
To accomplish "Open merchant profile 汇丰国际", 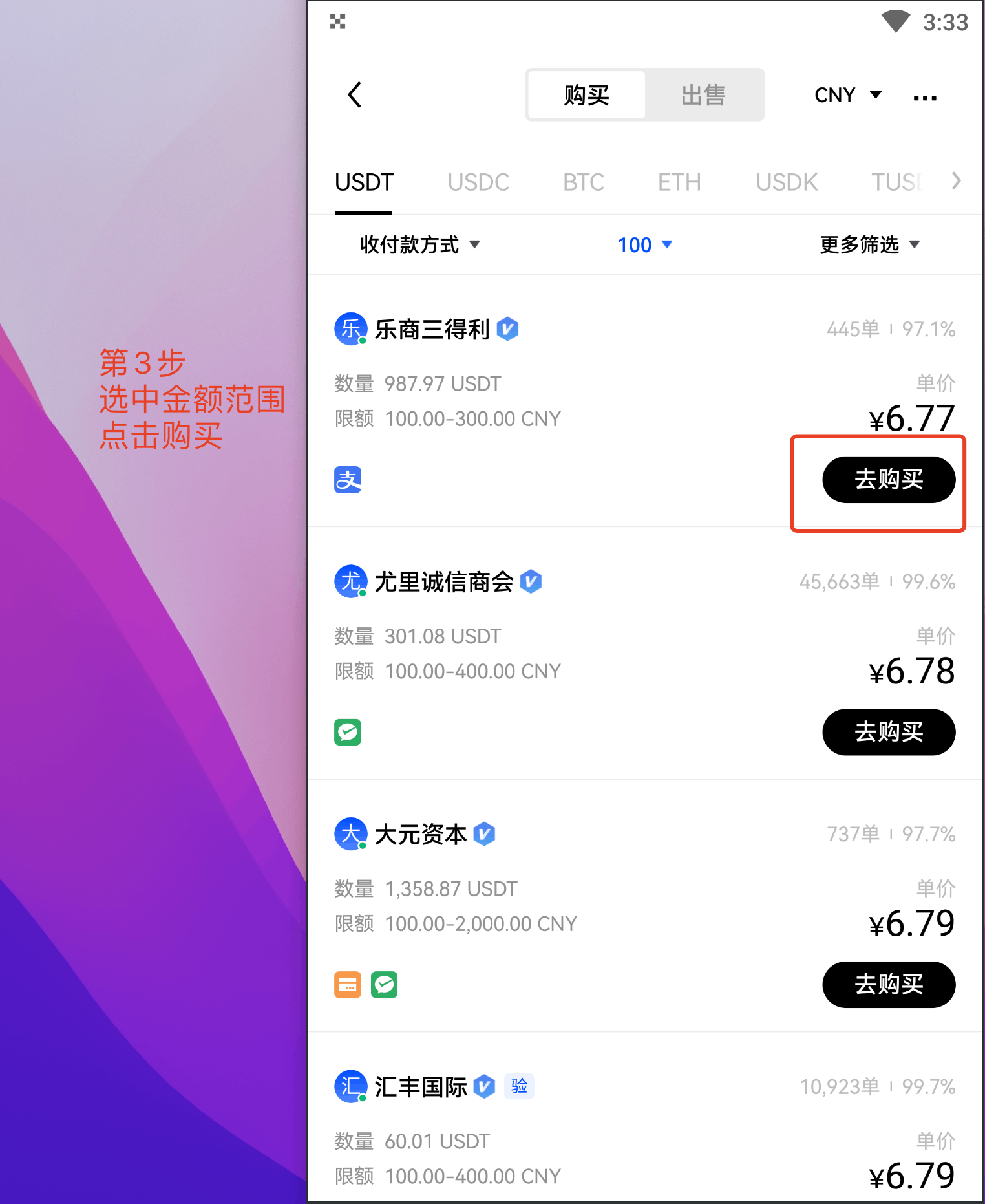I will coord(420,1086).
